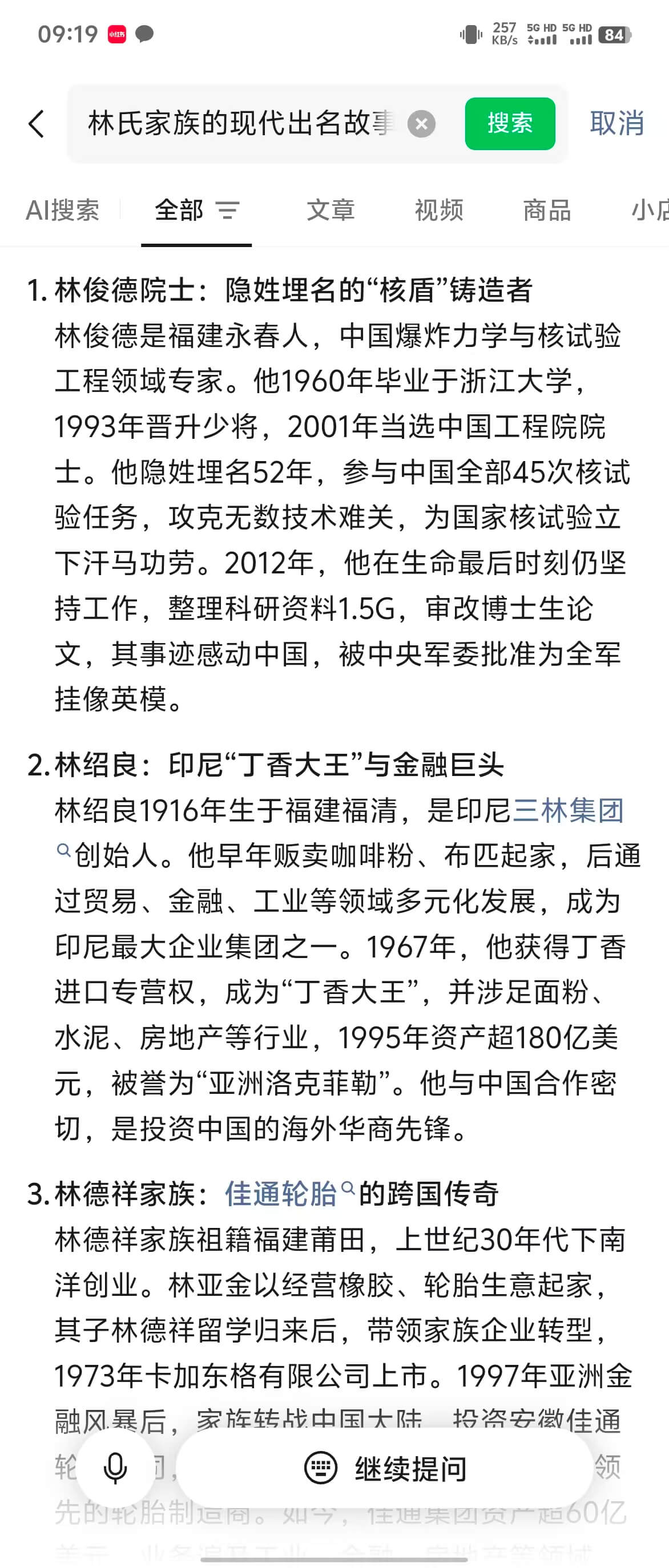Tap the microphone voice input button
Screen dimensions: 669x1568
pyautogui.click(x=115, y=1468)
